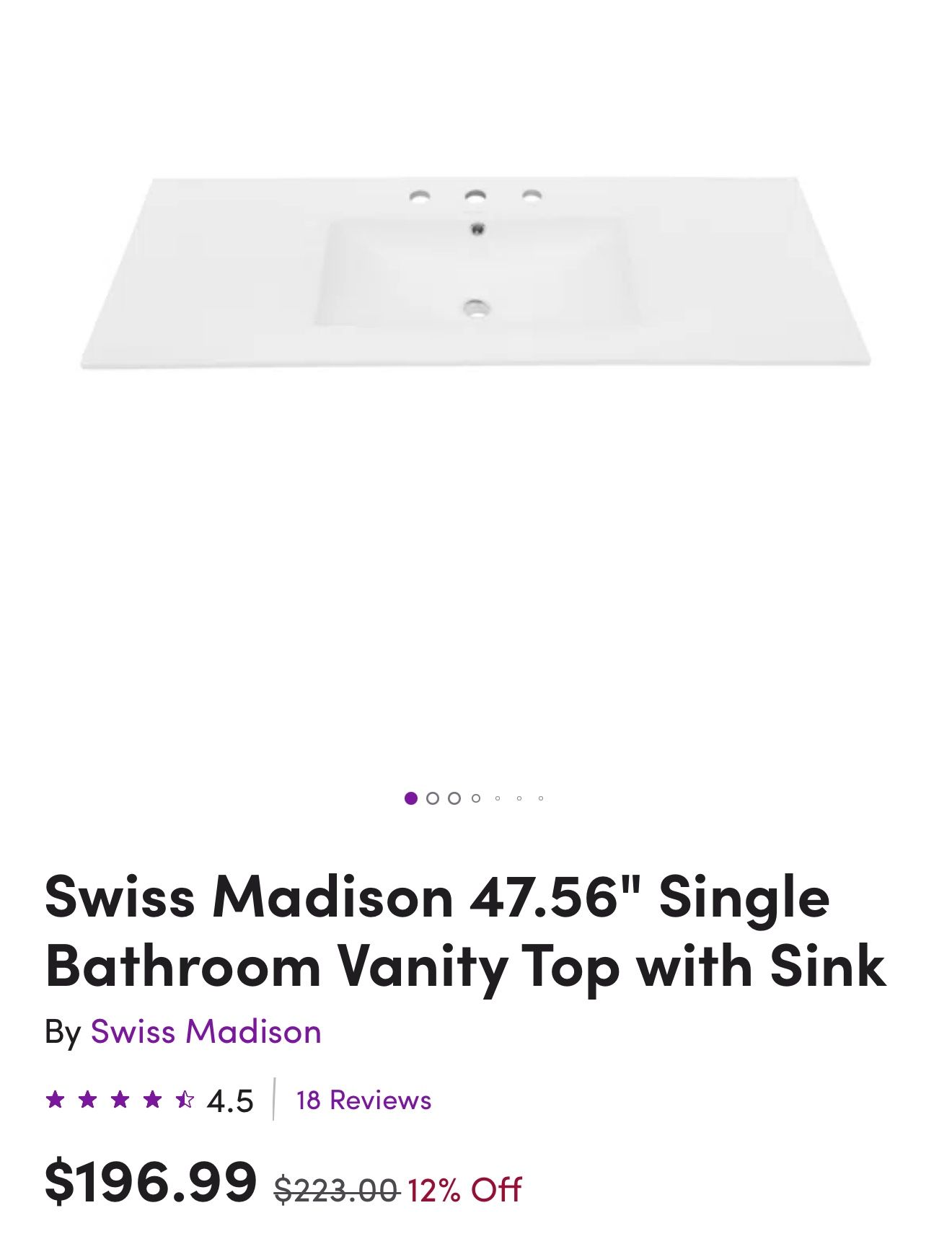Open the 18 Reviews link
The height and width of the screenshot is (1257, 952).
tap(363, 1101)
